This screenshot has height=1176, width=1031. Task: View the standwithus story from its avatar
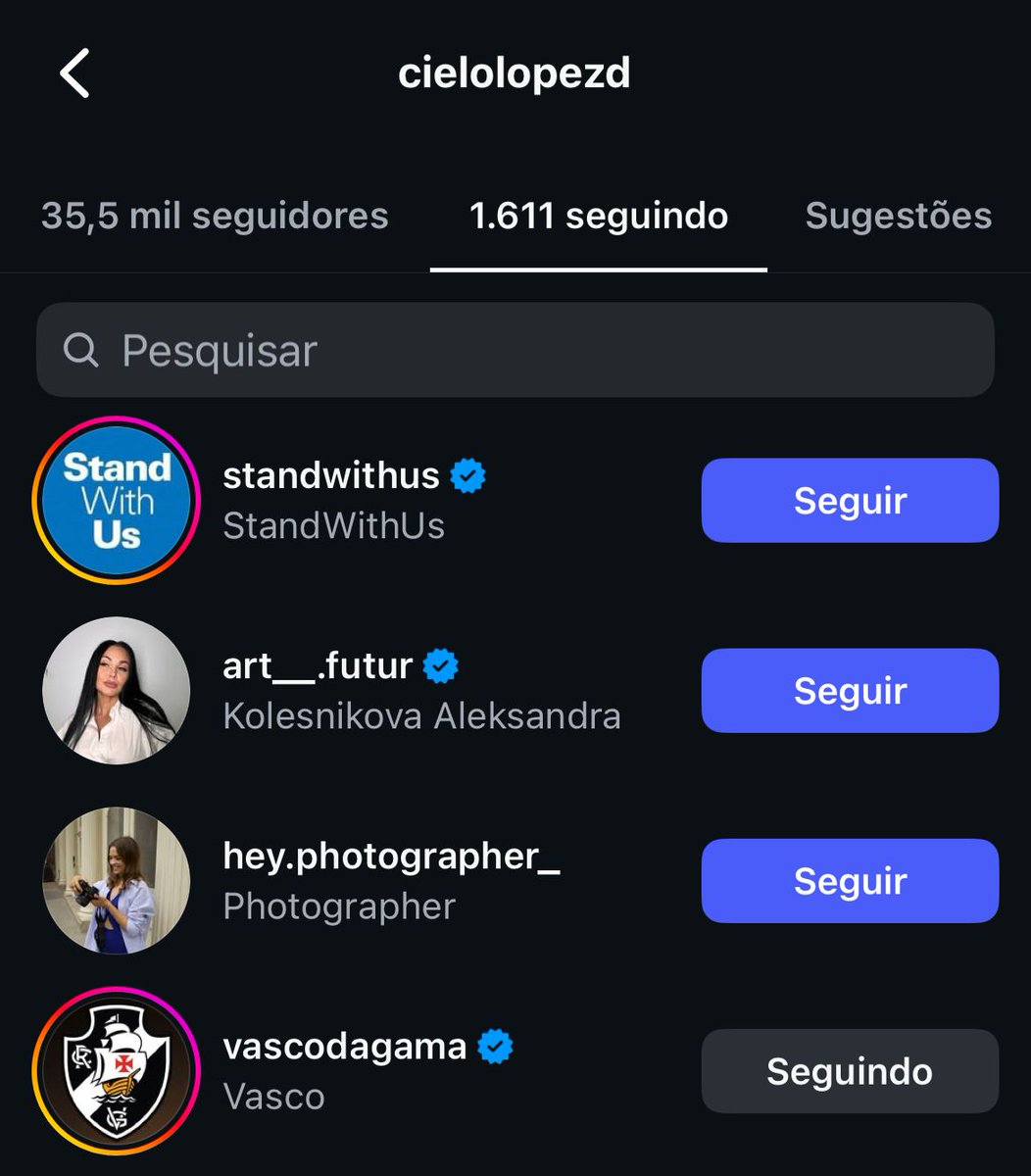pyautogui.click(x=117, y=501)
